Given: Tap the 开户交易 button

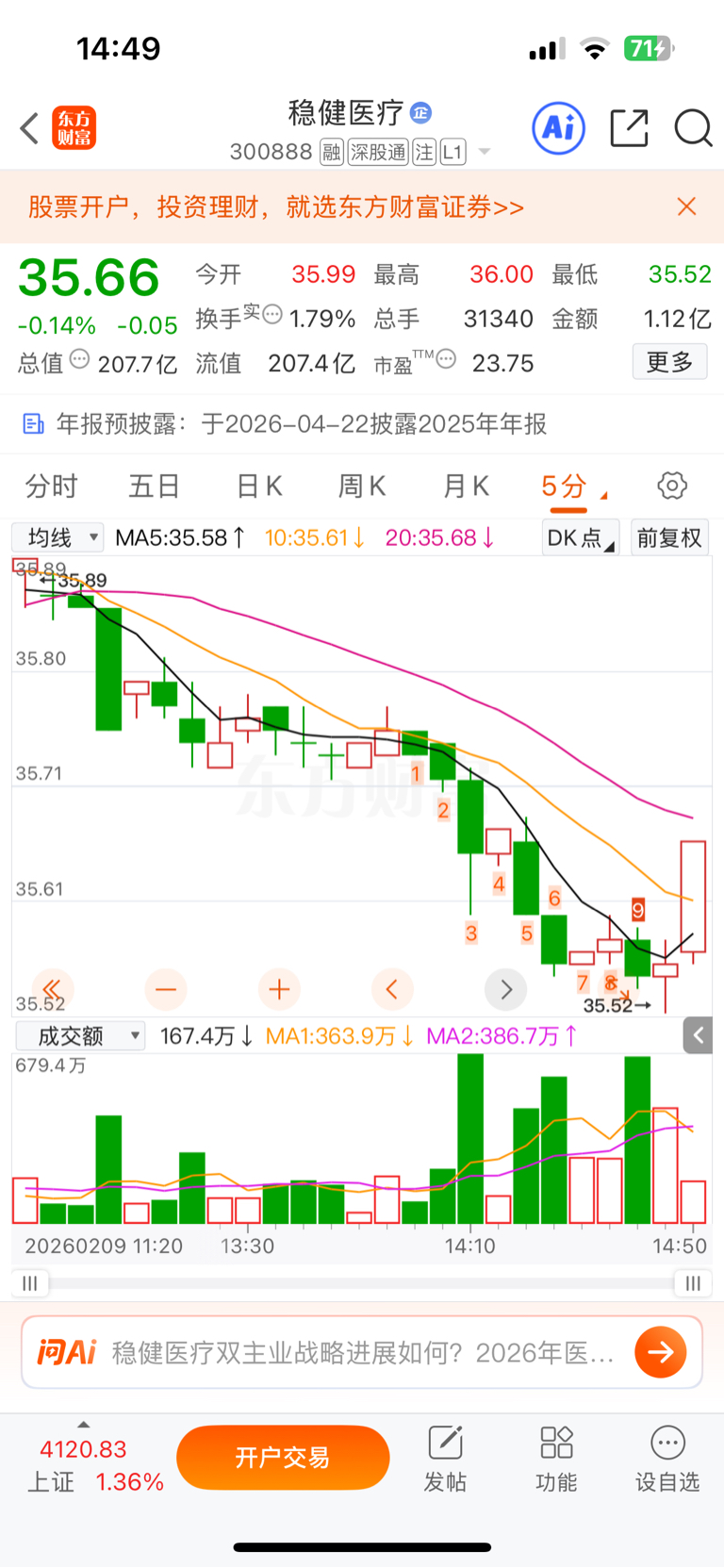Looking at the screenshot, I should coord(283,1458).
